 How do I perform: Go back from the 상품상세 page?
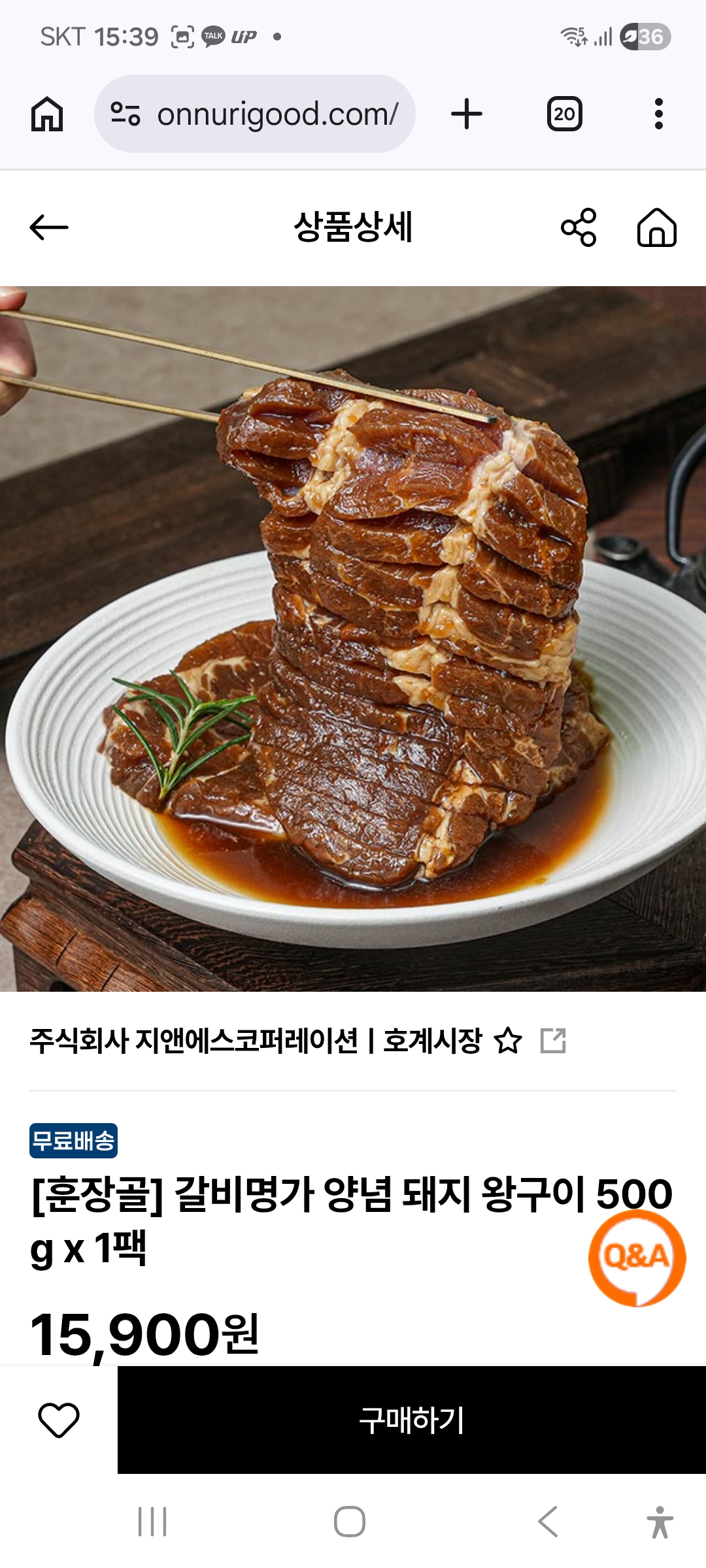(49, 227)
